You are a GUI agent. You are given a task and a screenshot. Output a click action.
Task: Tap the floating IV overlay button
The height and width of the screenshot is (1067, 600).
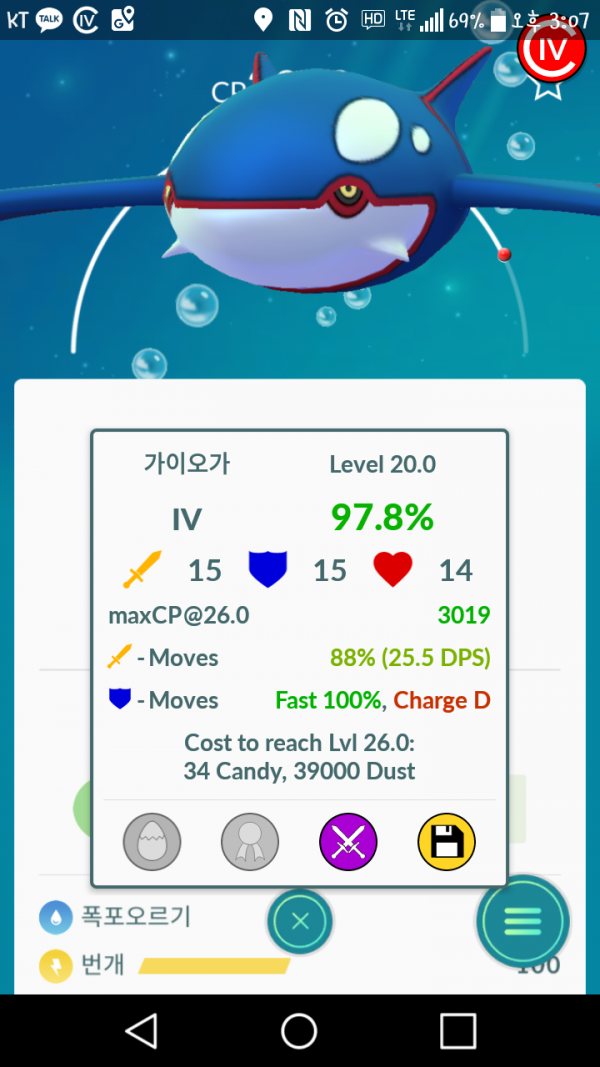pyautogui.click(x=551, y=49)
